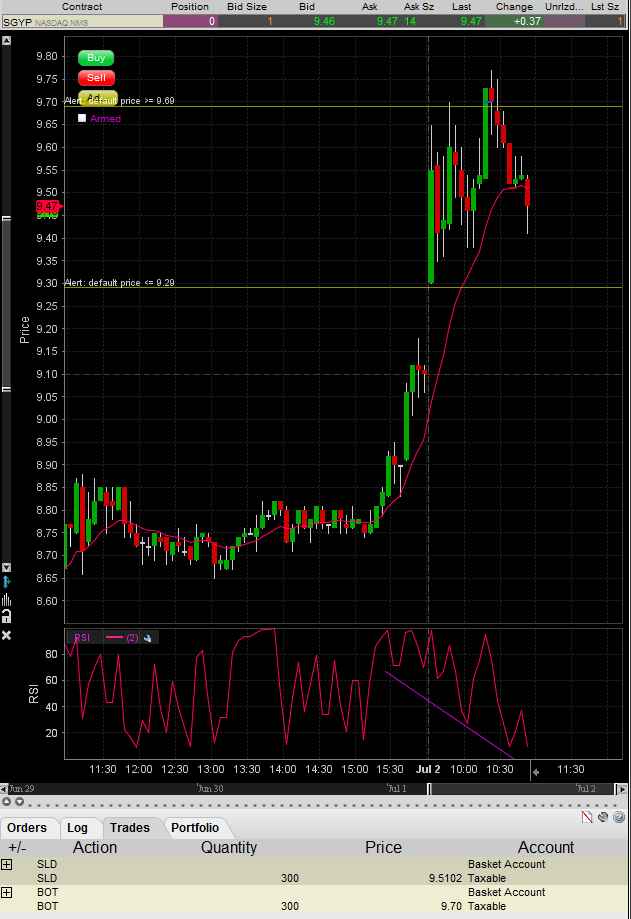631x919 pixels.
Task: Switch to the Orders tab
Action: coord(27,827)
